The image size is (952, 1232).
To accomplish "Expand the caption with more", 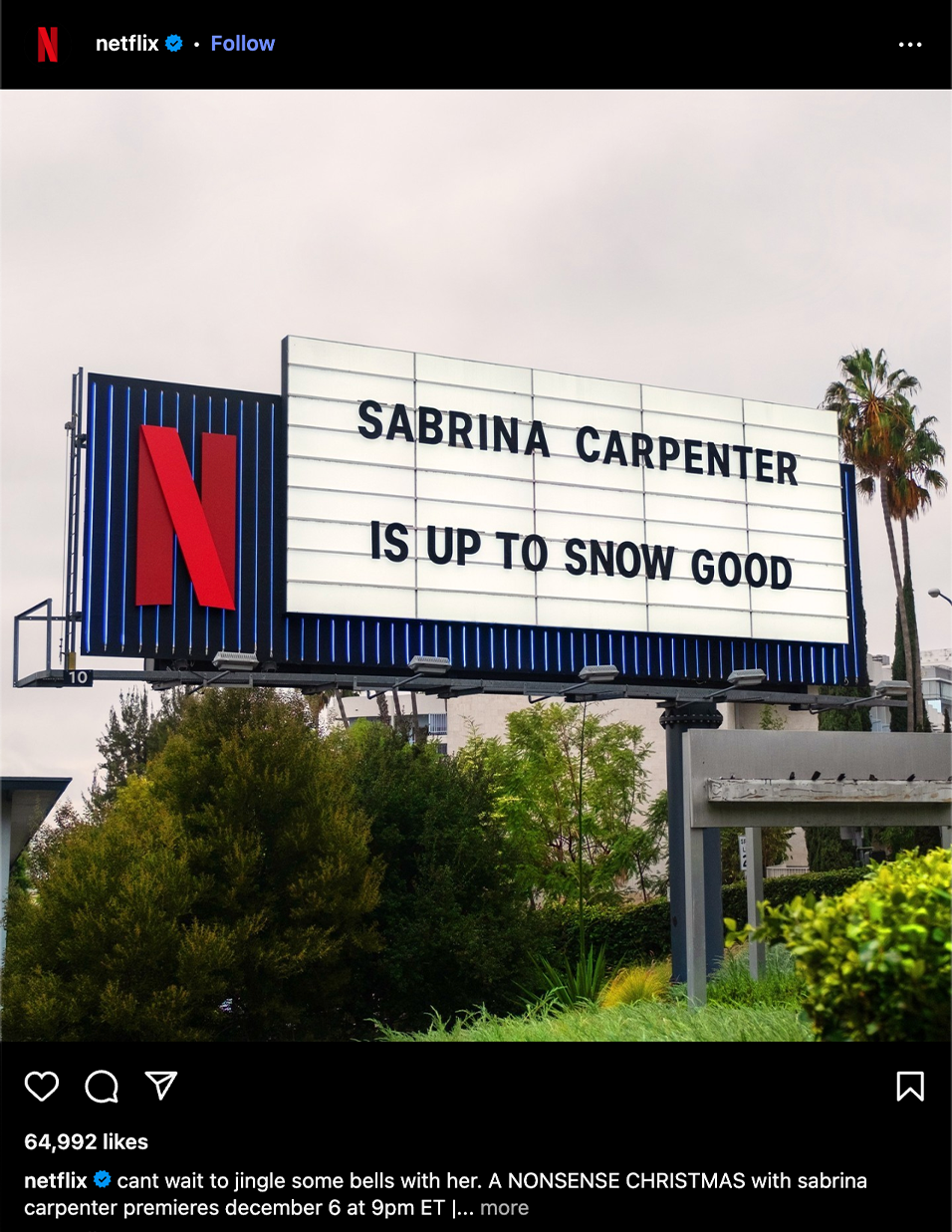I will coord(504,1208).
